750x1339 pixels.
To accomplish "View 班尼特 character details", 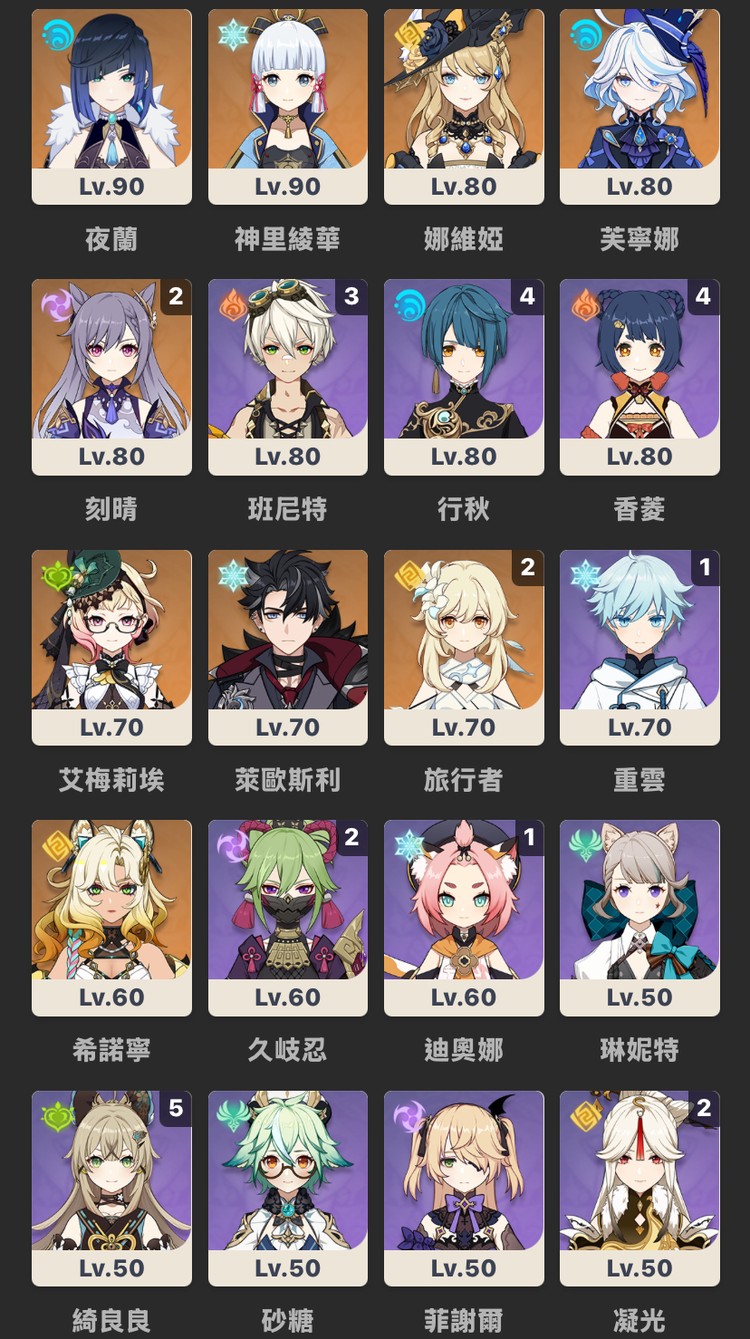I will [x=287, y=376].
